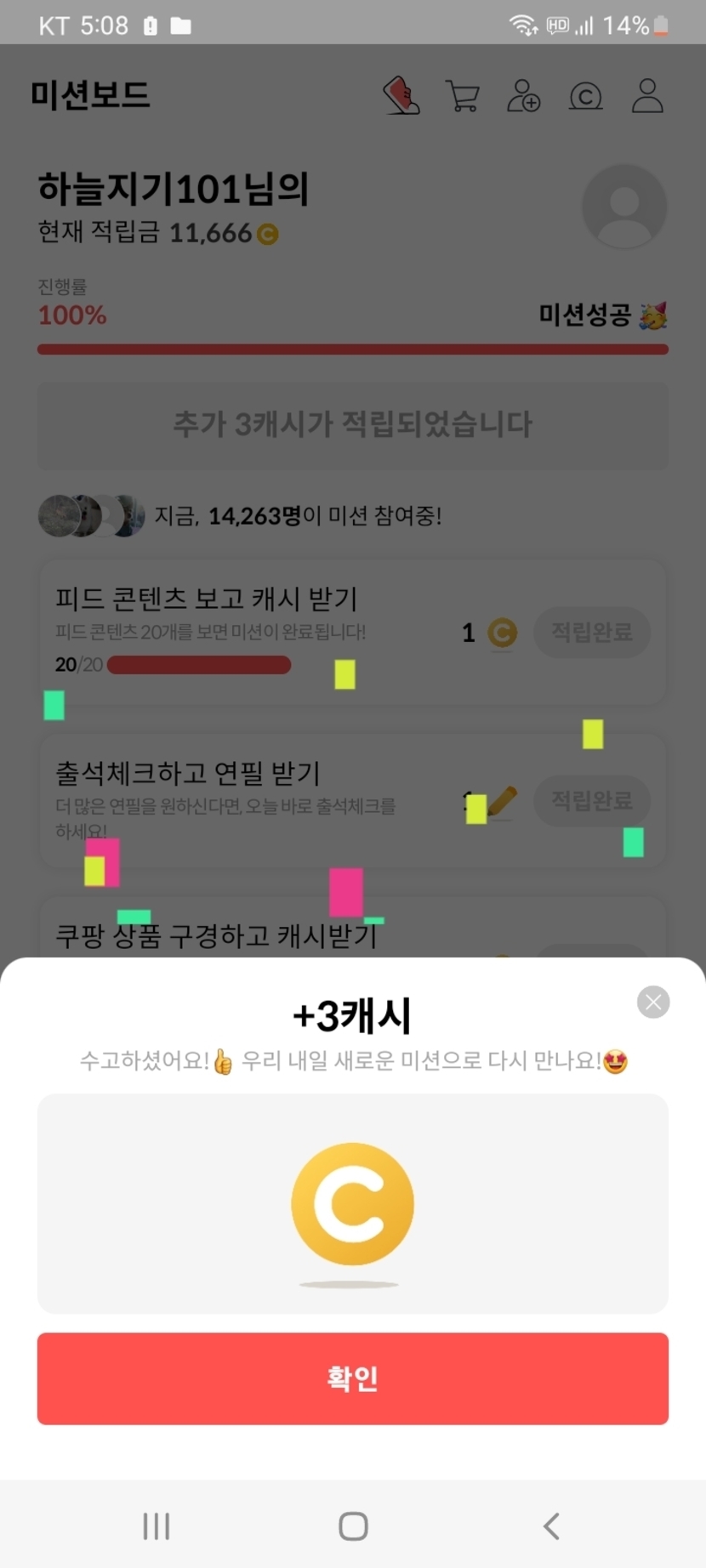Confirm with the 확인 button
Image resolution: width=706 pixels, height=1568 pixels.
352,1378
